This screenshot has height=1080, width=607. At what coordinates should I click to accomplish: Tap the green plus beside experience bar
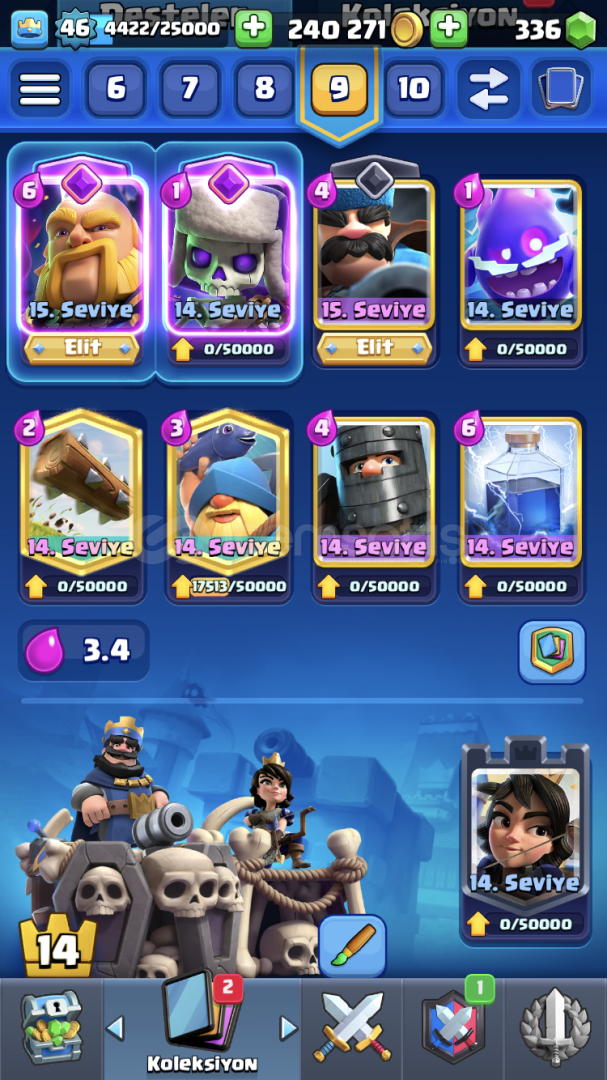point(254,29)
